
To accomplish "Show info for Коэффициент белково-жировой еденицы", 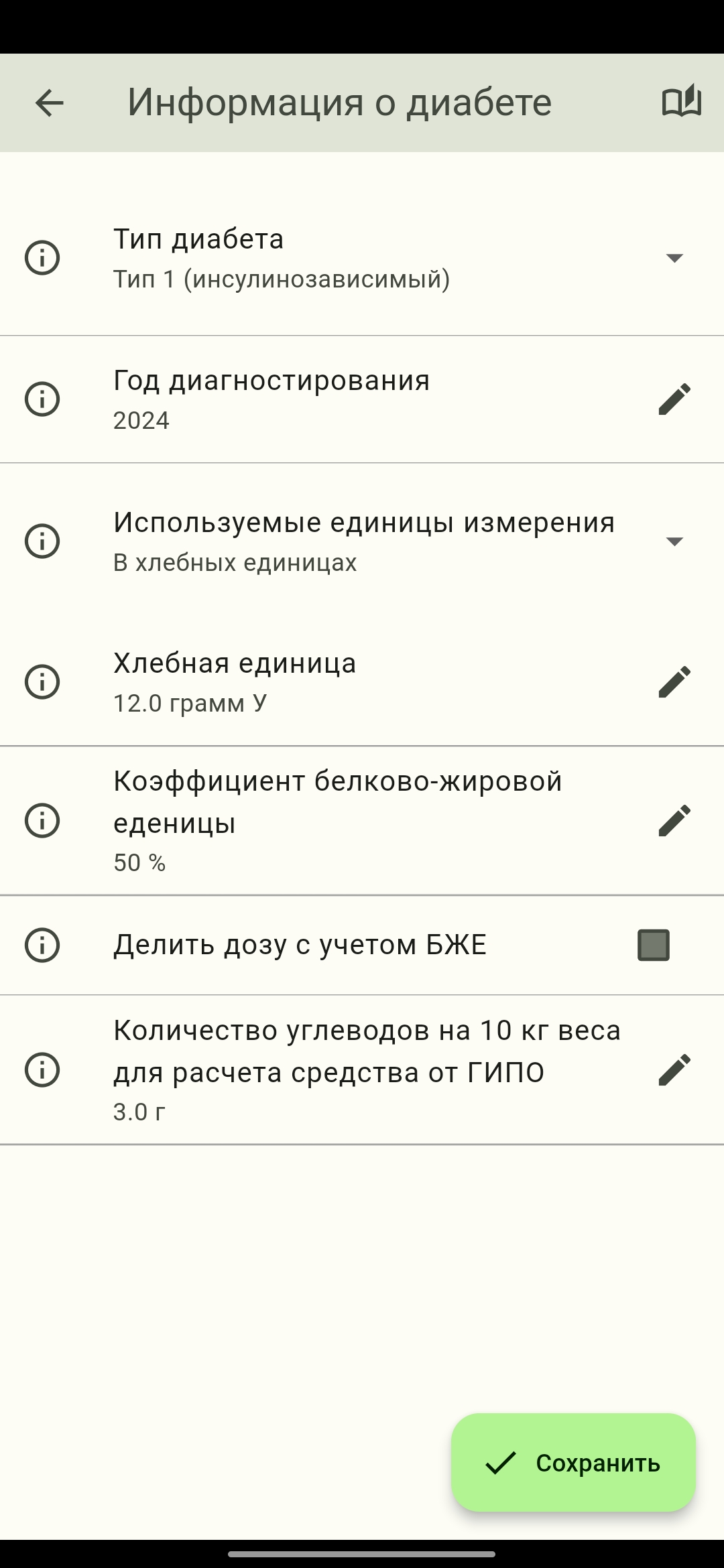I will tap(42, 821).
